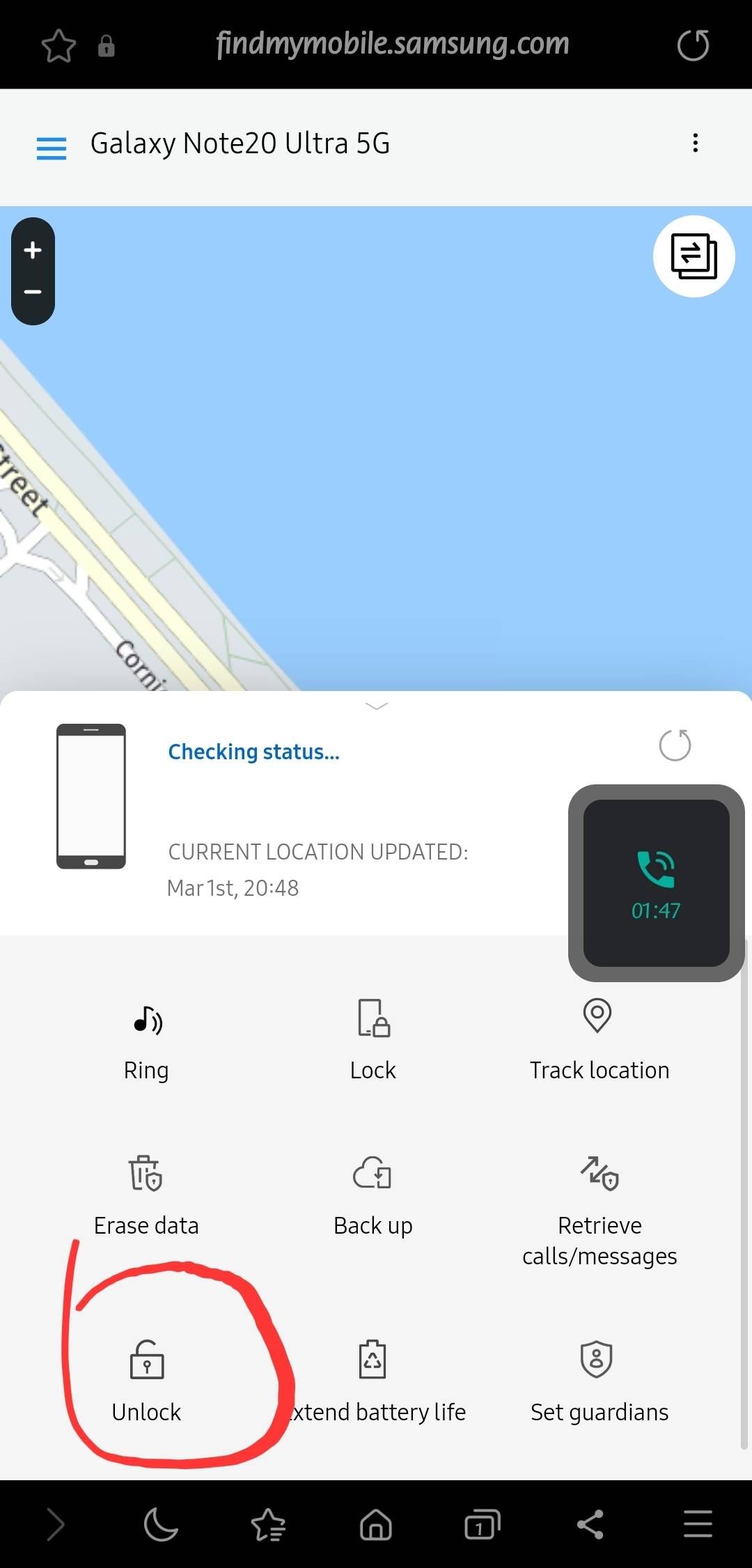The image size is (752, 1568).
Task: Refresh the device status with the circular arrow
Action: [x=674, y=745]
